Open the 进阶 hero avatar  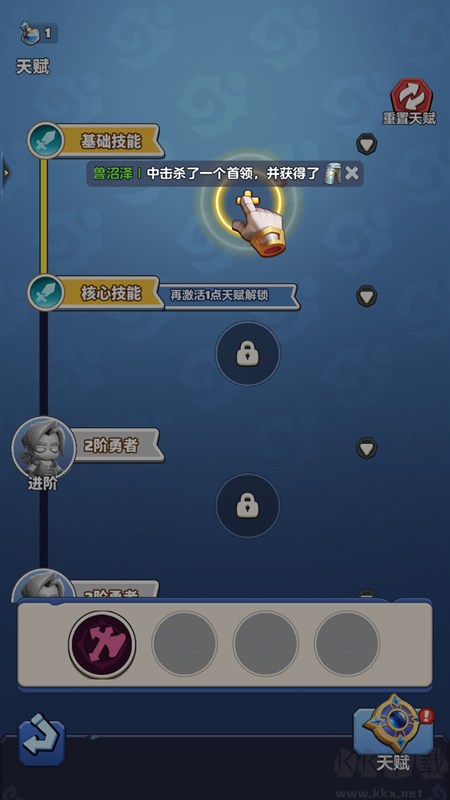tap(43, 449)
